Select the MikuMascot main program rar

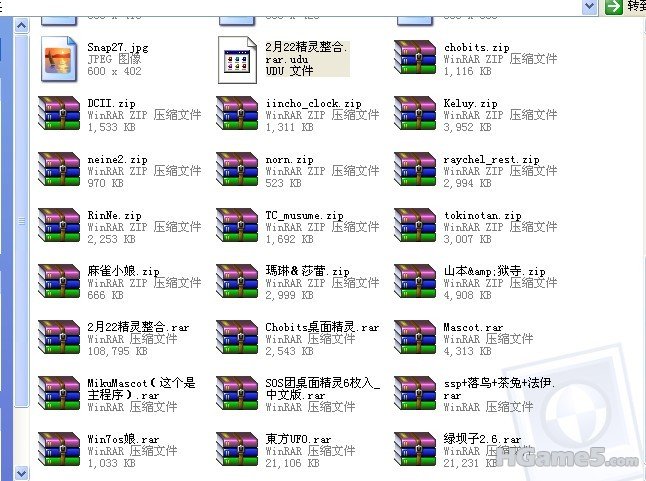tap(60, 396)
